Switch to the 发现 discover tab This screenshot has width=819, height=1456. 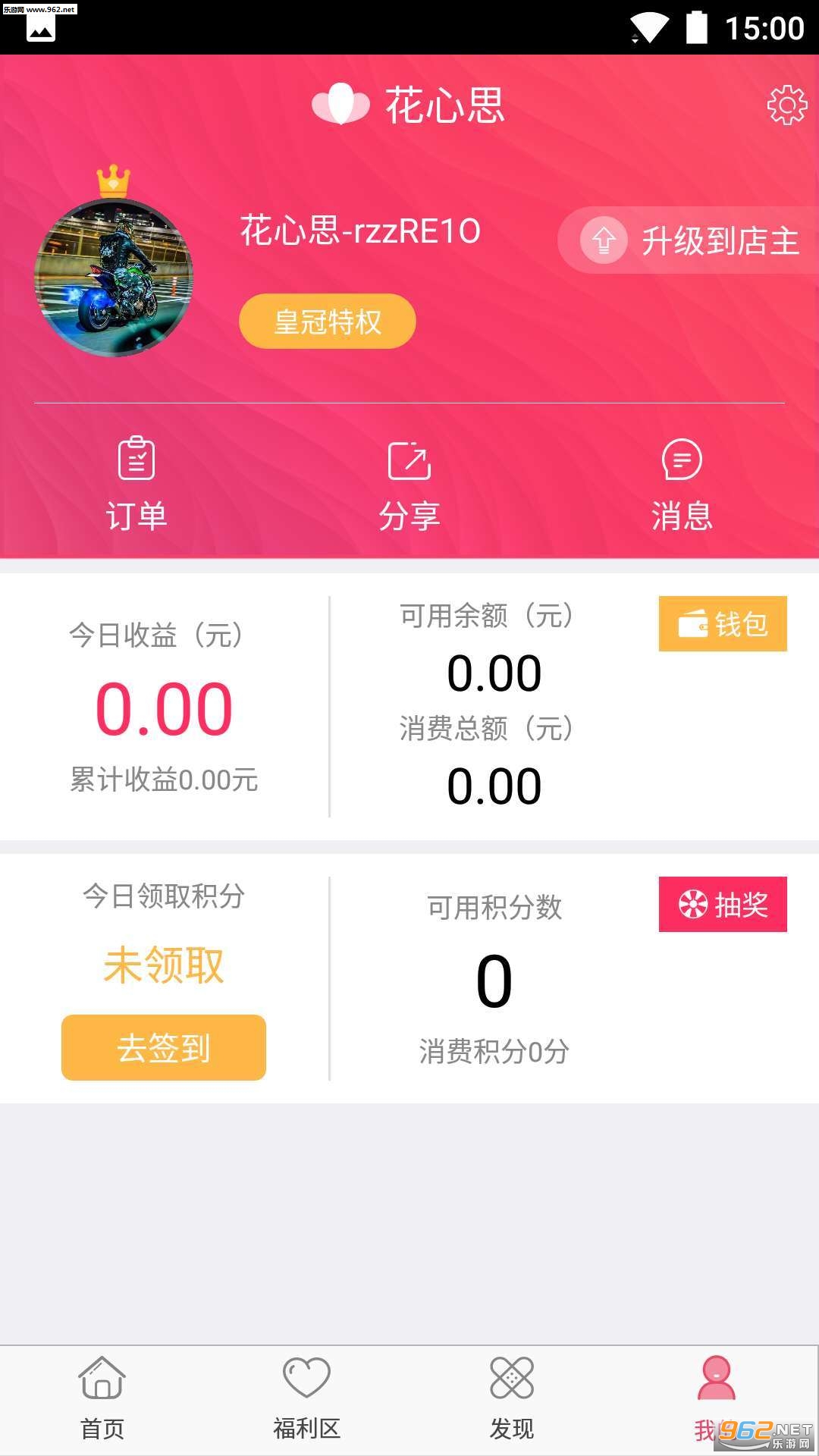click(512, 1398)
